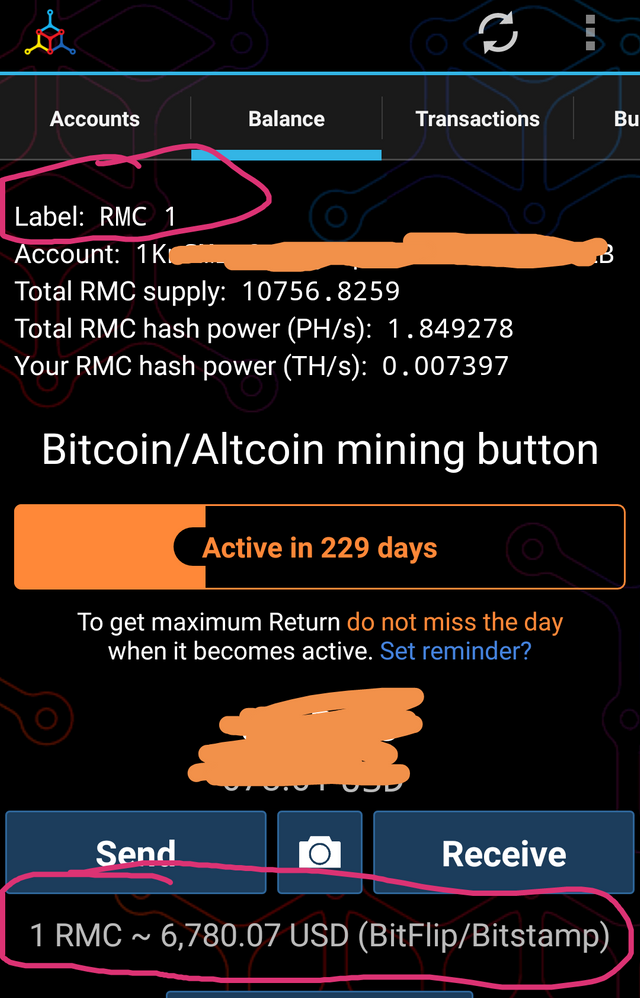Tap the Send button
Image resolution: width=640 pixels, height=998 pixels.
[136, 853]
